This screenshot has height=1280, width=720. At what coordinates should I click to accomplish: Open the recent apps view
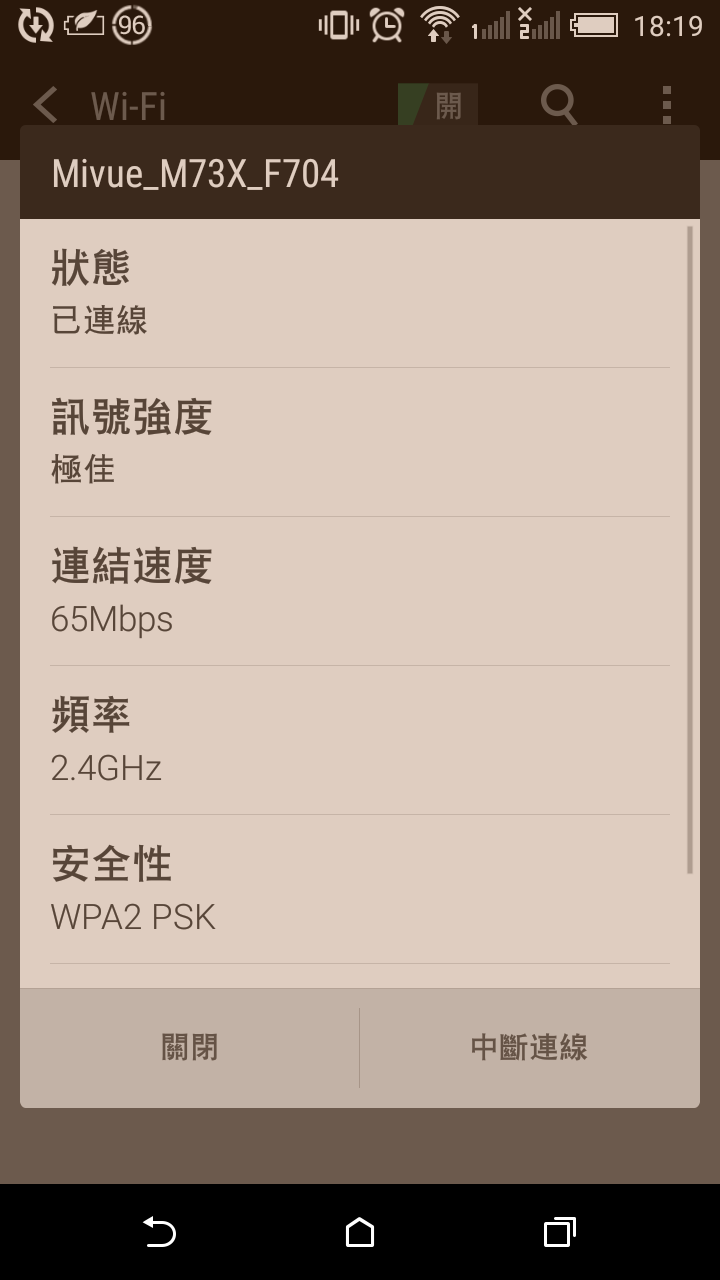tap(559, 1232)
